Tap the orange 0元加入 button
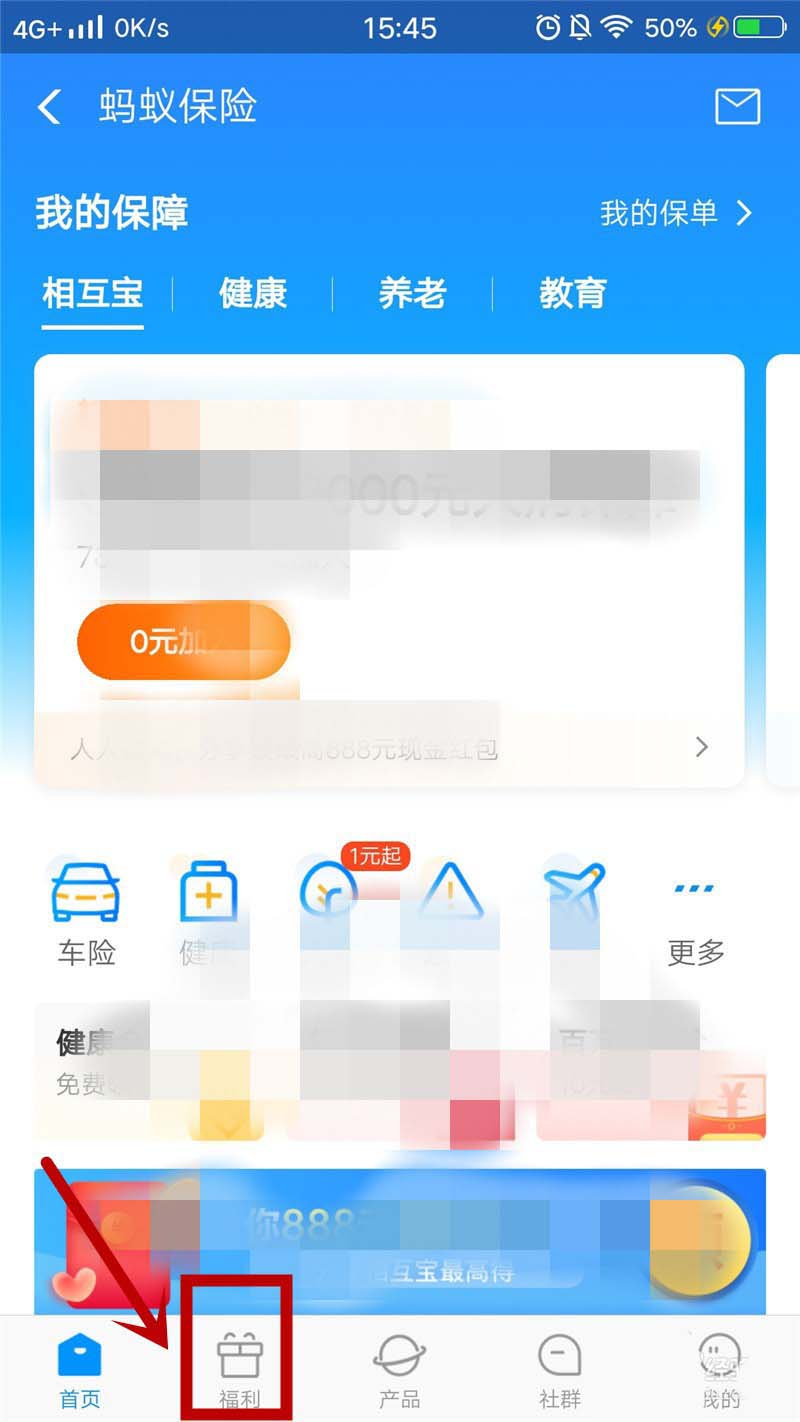 (183, 642)
